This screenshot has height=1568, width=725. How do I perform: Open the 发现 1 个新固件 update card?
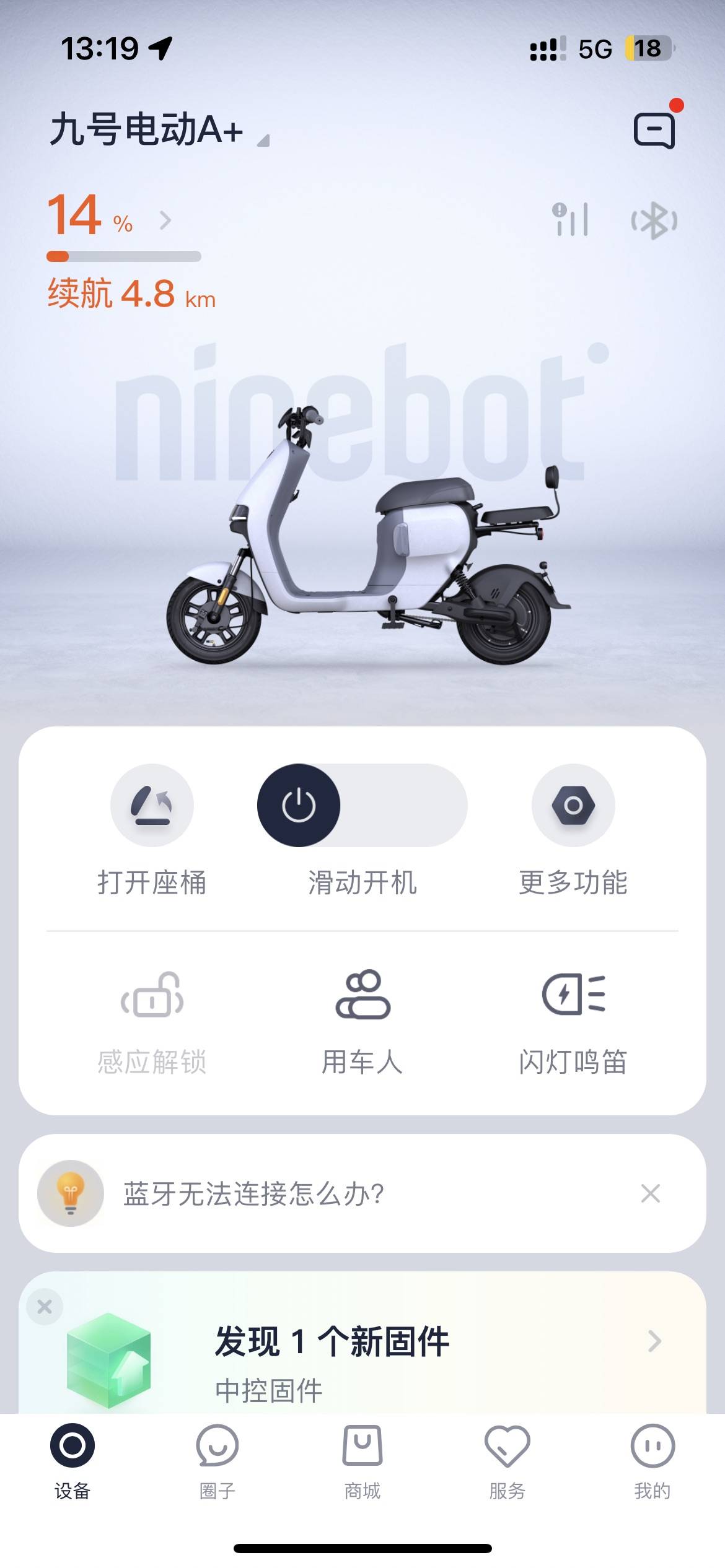372,1355
